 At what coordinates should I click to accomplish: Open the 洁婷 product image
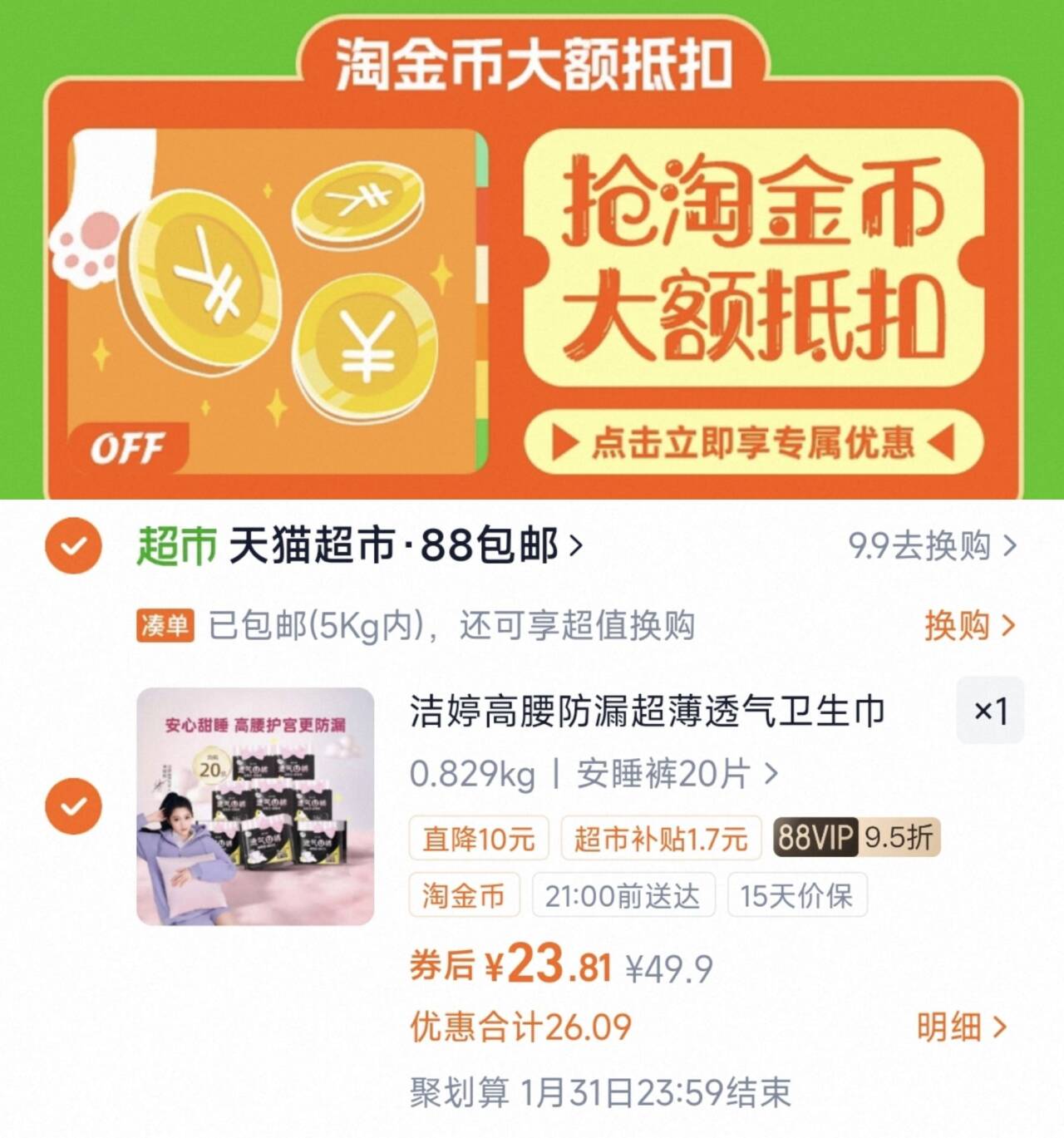tap(255, 806)
